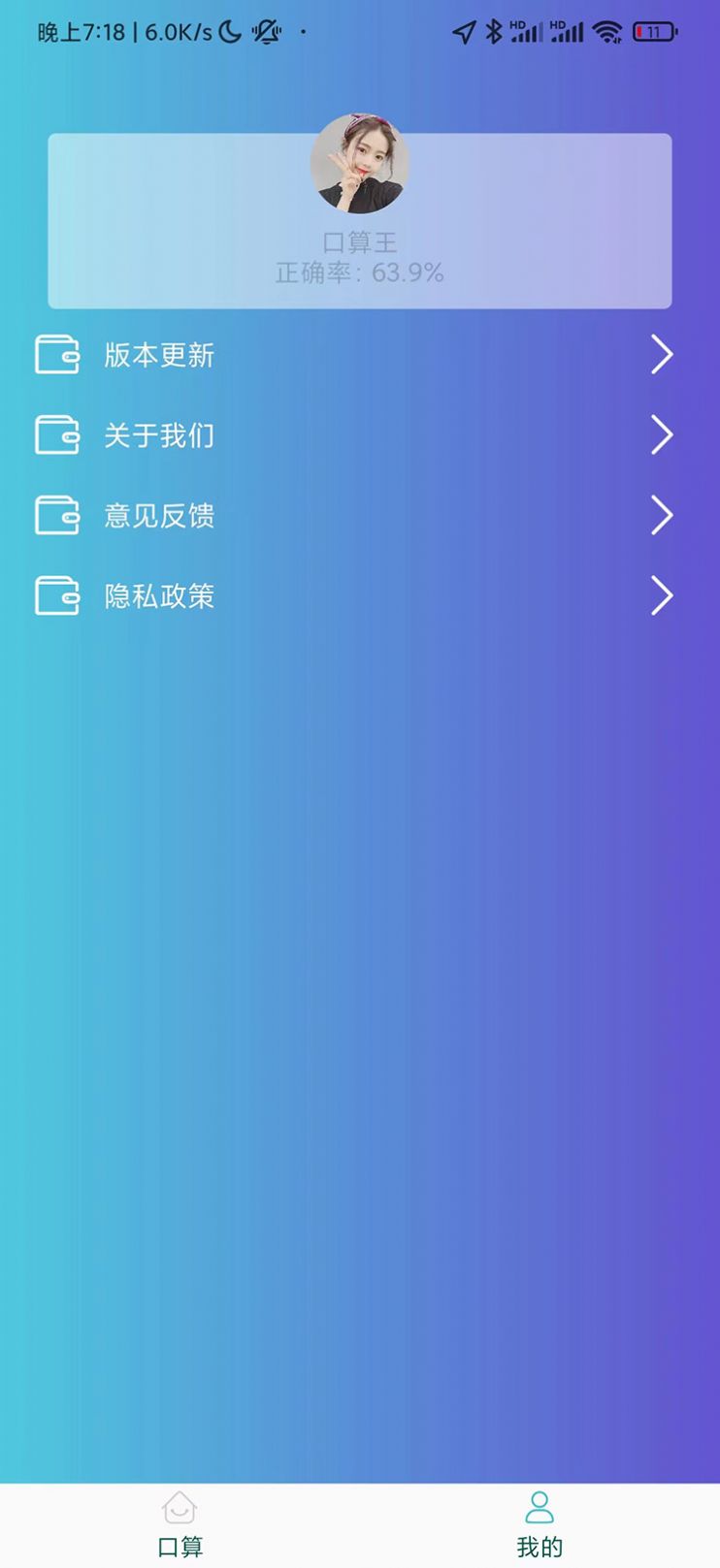Tap the profile avatar picture
Screen dimensions: 720x1568
(x=360, y=163)
